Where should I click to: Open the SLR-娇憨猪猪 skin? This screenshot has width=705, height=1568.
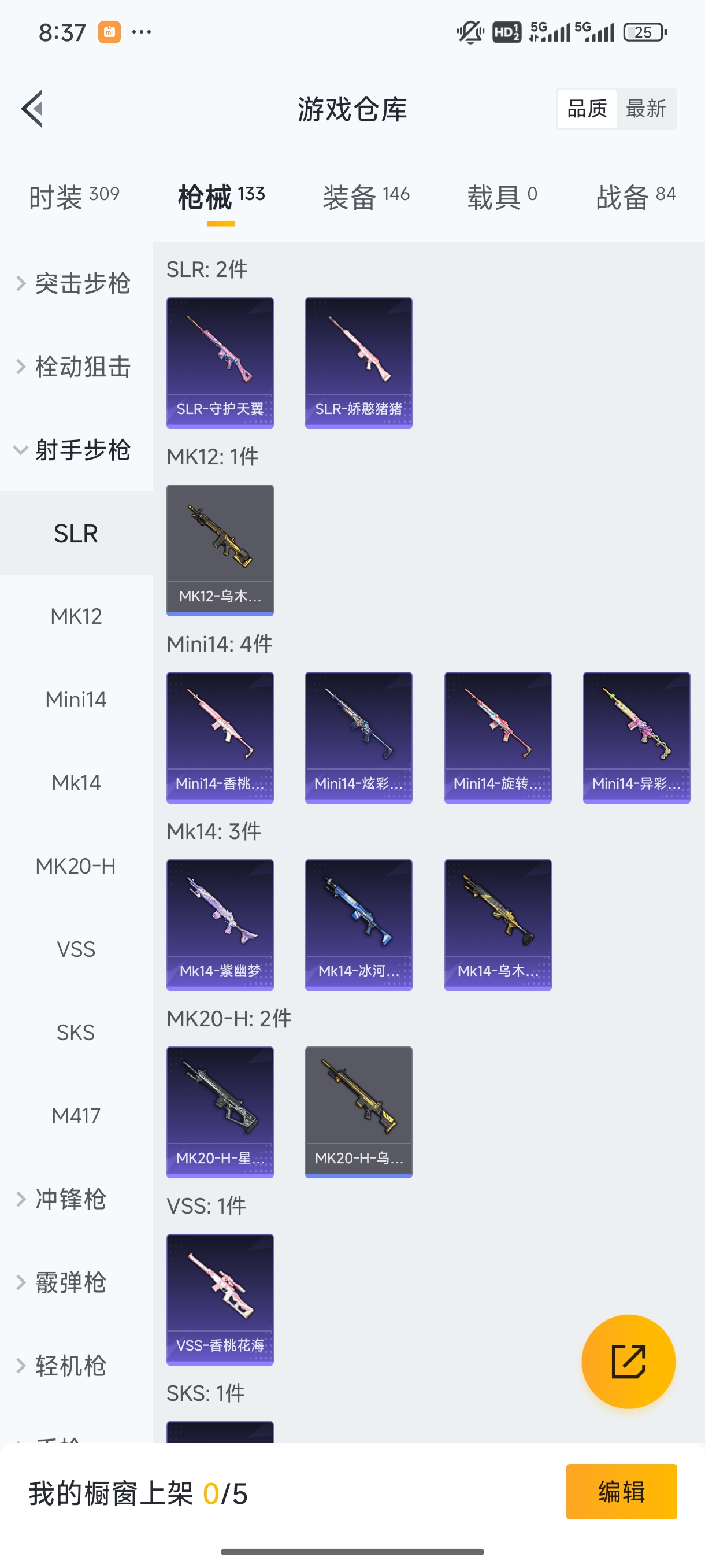point(358,363)
